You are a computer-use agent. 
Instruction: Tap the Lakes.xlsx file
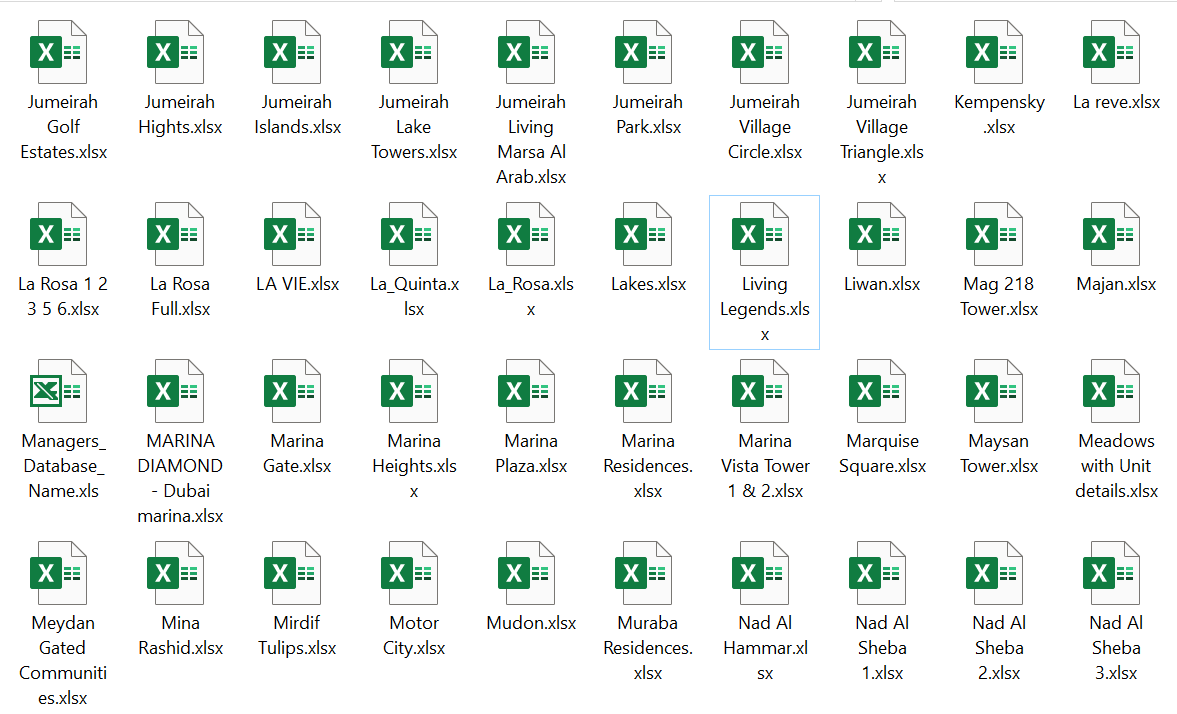point(648,234)
